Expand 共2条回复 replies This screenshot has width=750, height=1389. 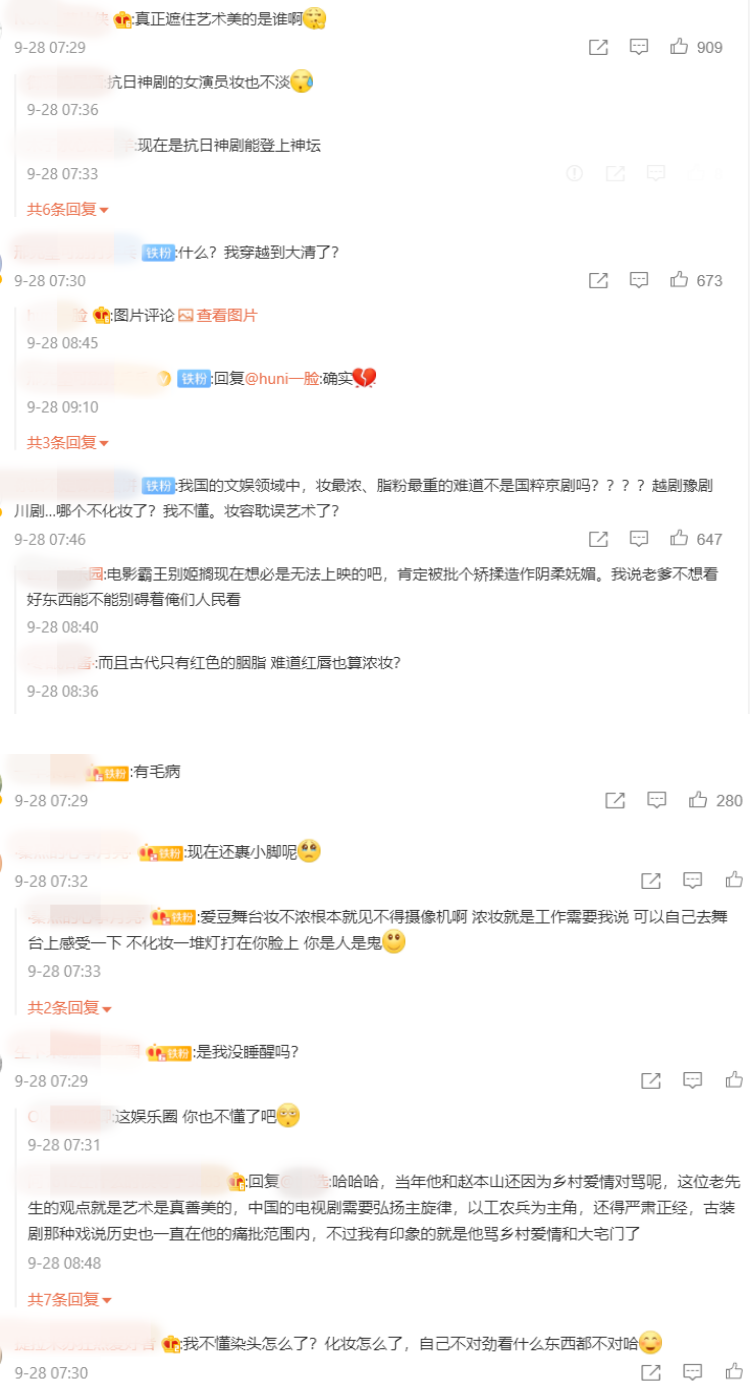point(67,1007)
